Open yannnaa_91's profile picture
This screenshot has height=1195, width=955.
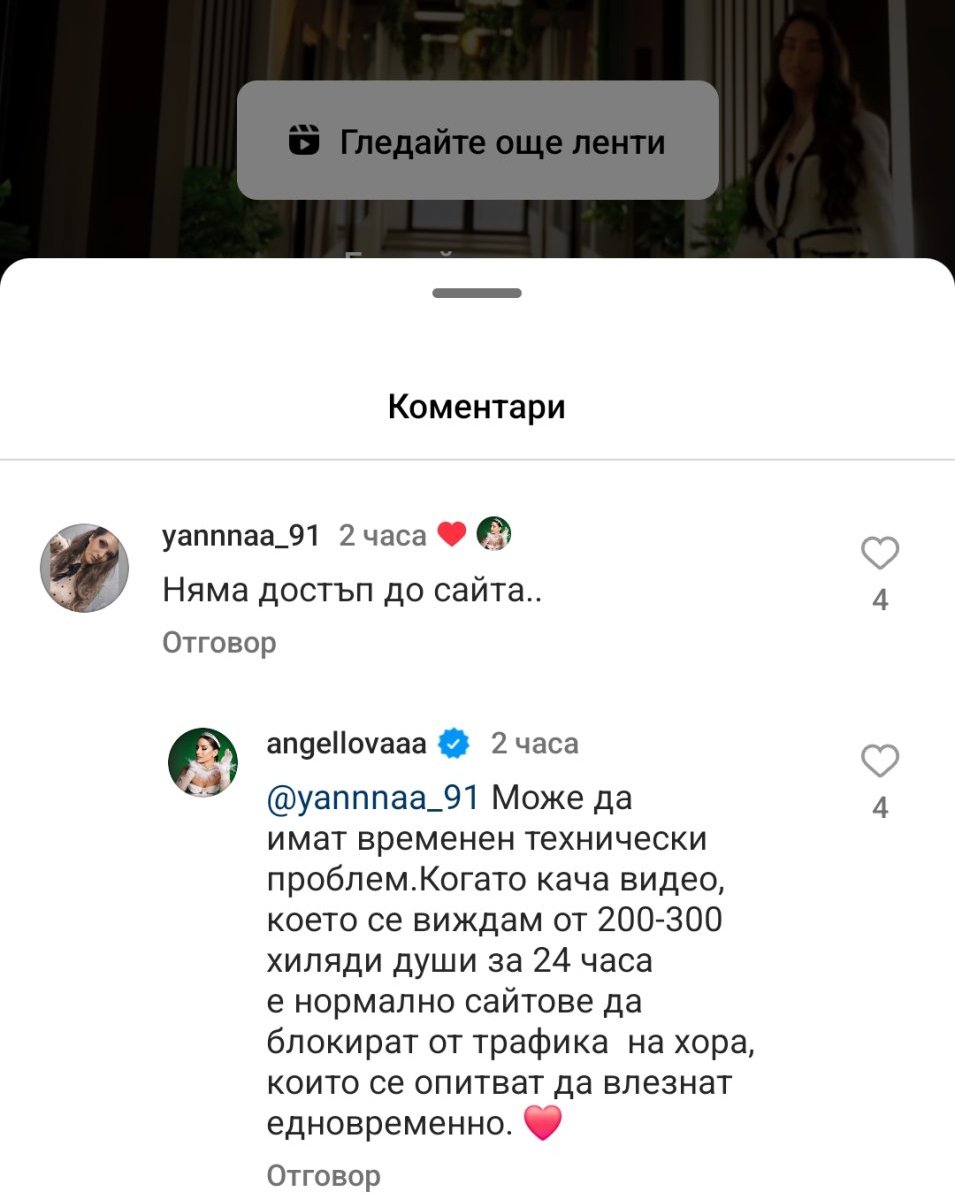pyautogui.click(x=84, y=568)
